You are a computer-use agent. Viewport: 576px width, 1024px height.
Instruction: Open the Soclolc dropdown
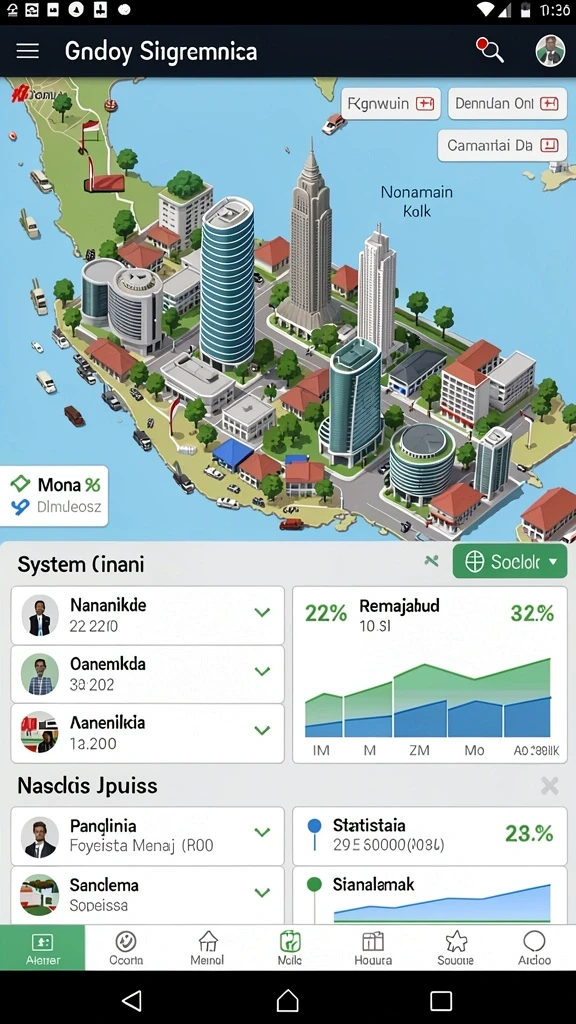click(509, 561)
